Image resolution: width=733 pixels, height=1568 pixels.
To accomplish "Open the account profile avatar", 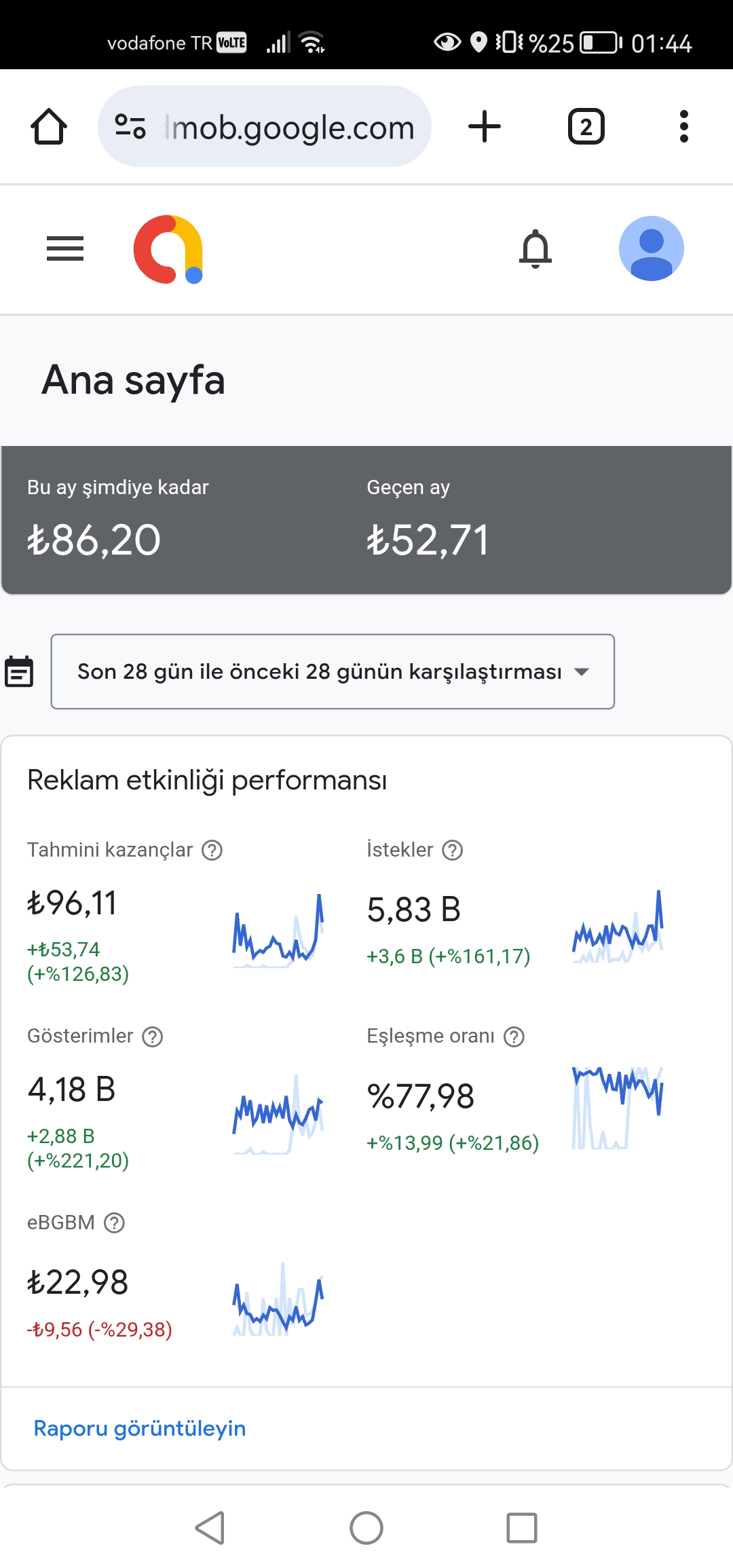I will [651, 248].
